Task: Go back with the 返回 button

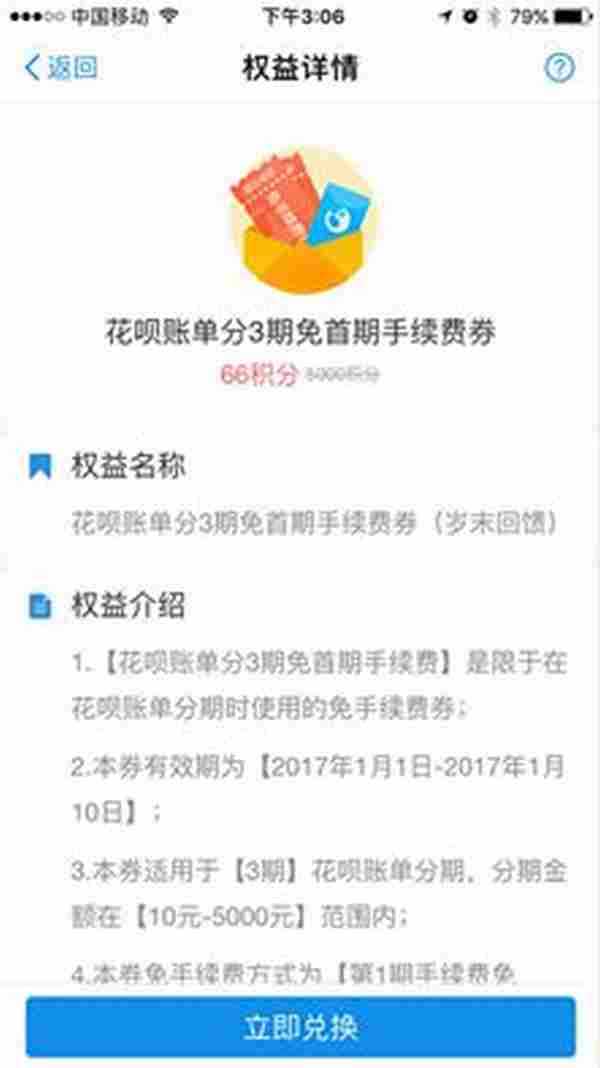Action: coord(60,68)
